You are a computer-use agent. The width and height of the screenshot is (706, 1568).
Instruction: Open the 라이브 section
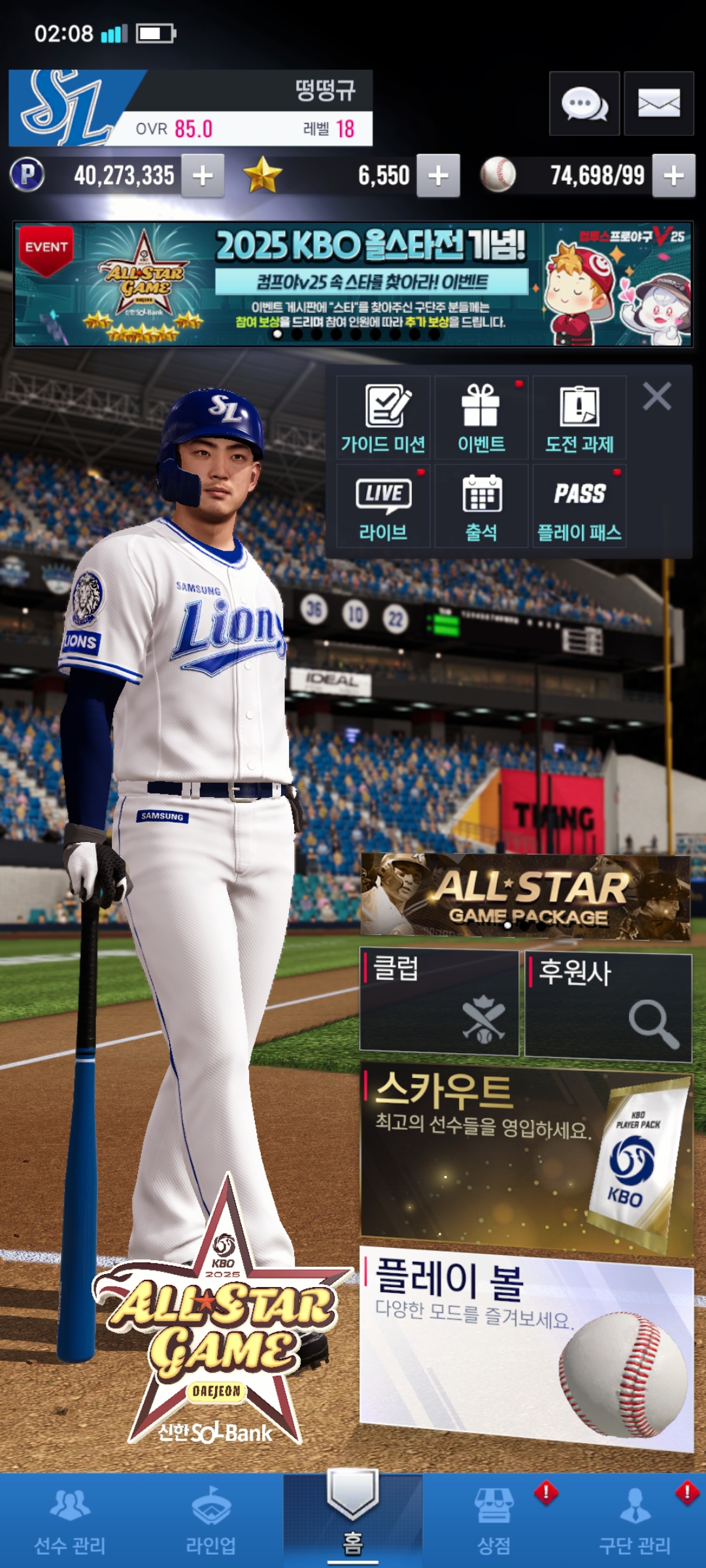point(383,506)
